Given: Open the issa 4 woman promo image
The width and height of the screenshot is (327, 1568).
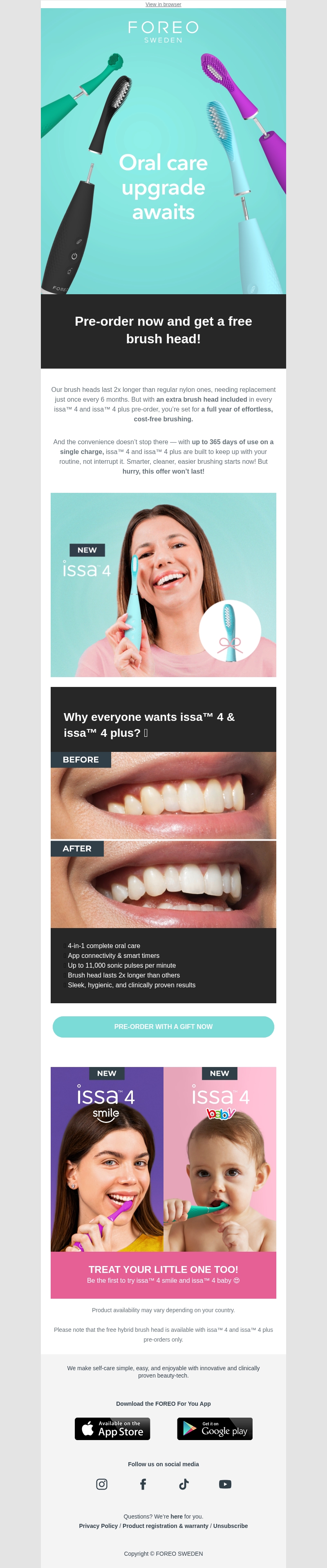Looking at the screenshot, I should tap(163, 584).
